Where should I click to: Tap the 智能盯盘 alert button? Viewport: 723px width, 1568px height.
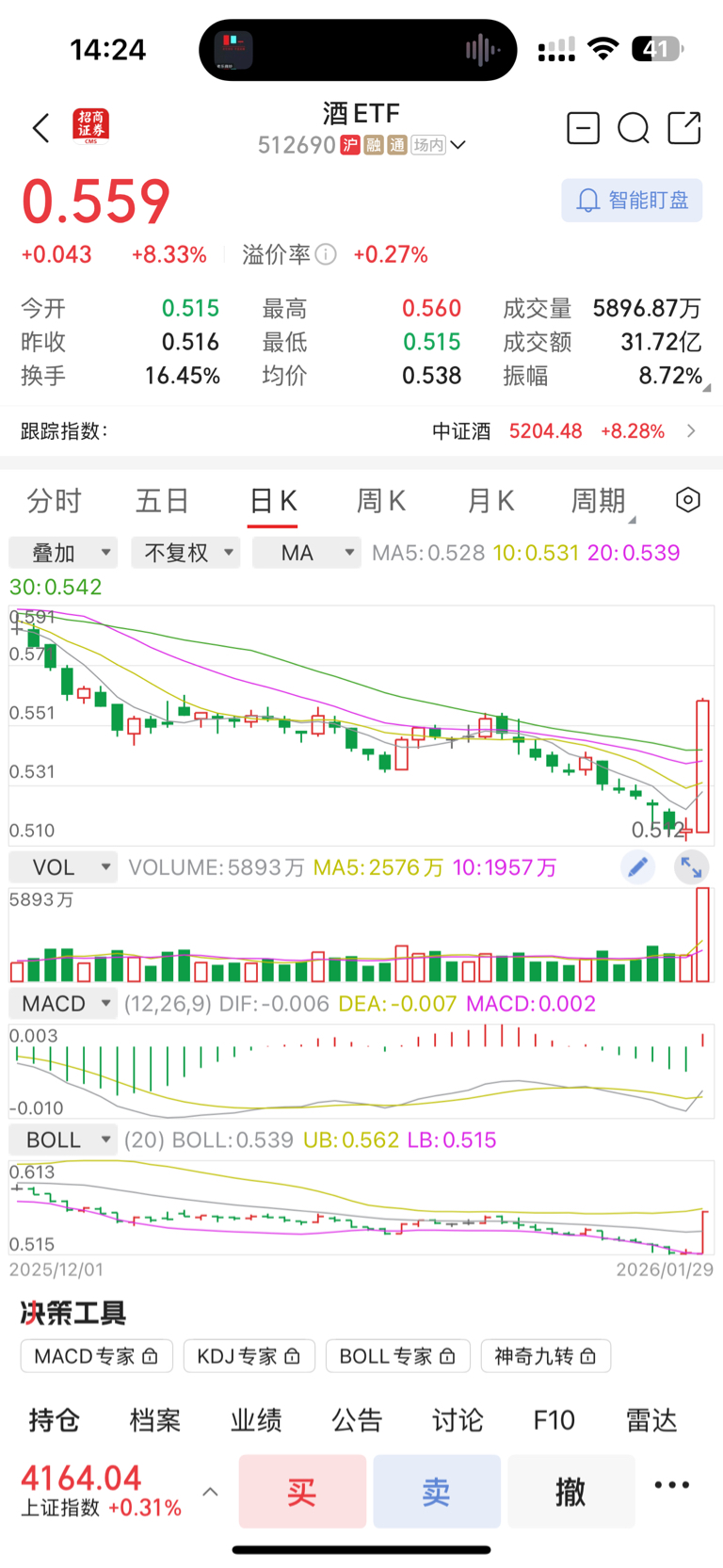632,201
